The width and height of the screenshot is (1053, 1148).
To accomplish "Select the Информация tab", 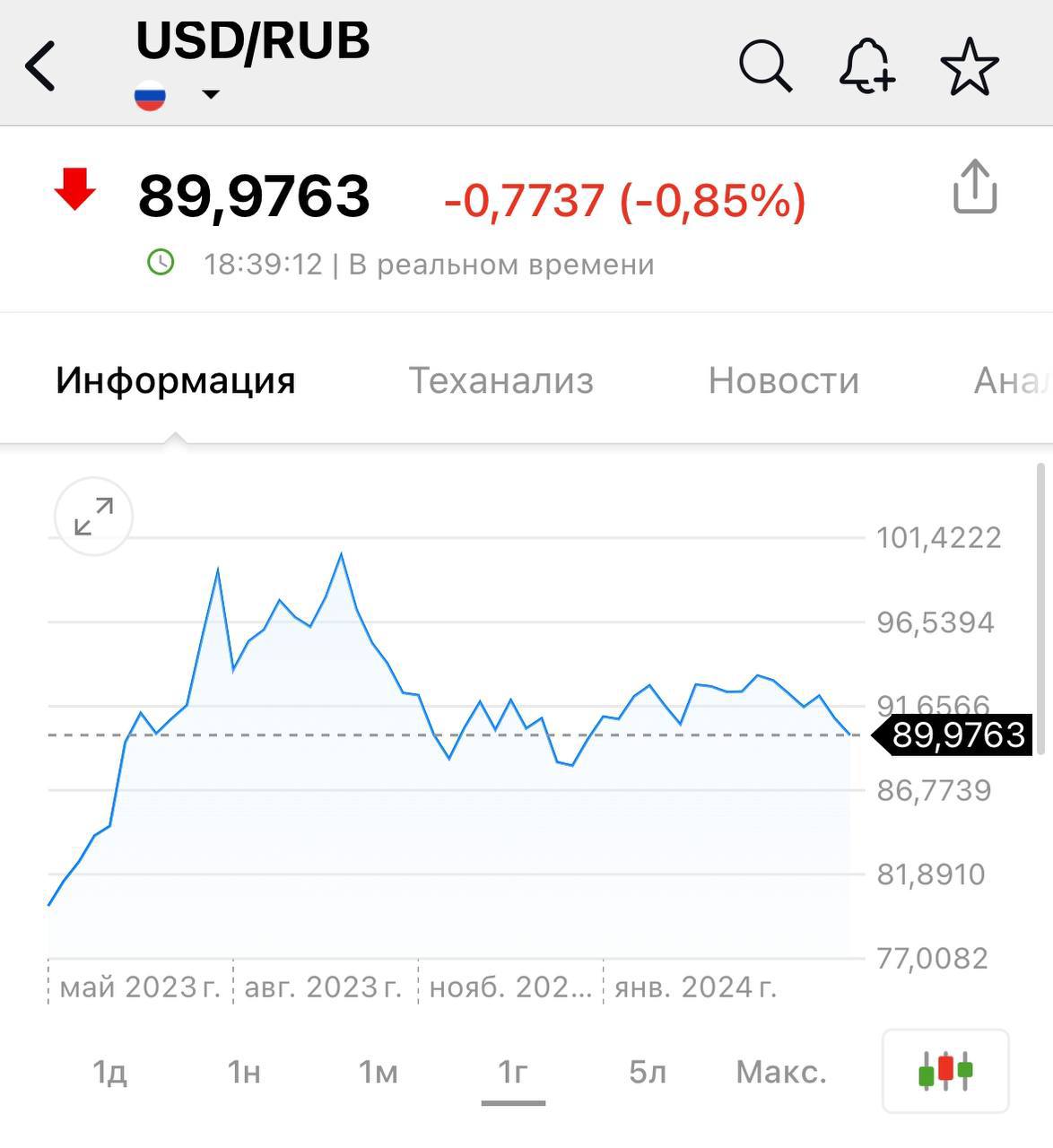I will 176,380.
